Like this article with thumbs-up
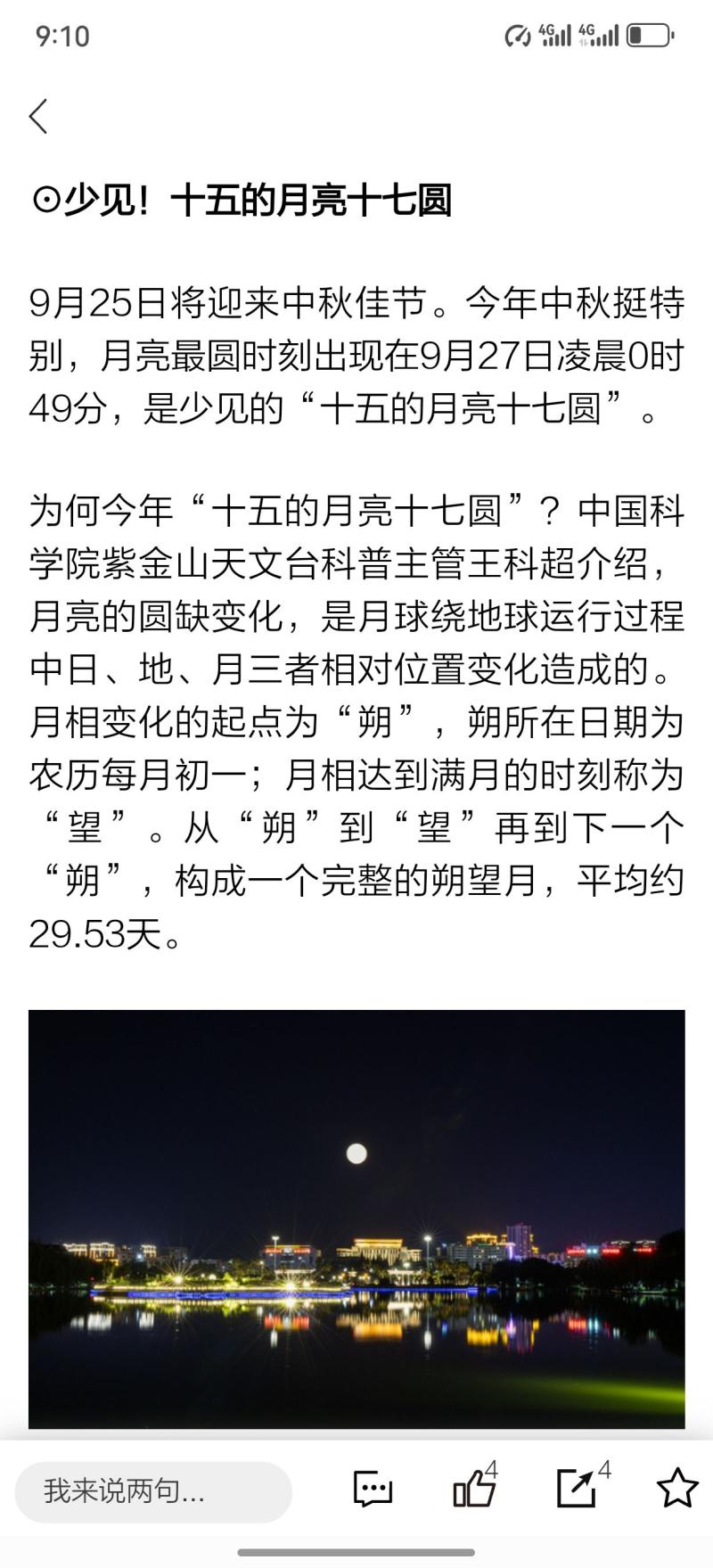Screen dimensions: 713x1568 (474, 1487)
